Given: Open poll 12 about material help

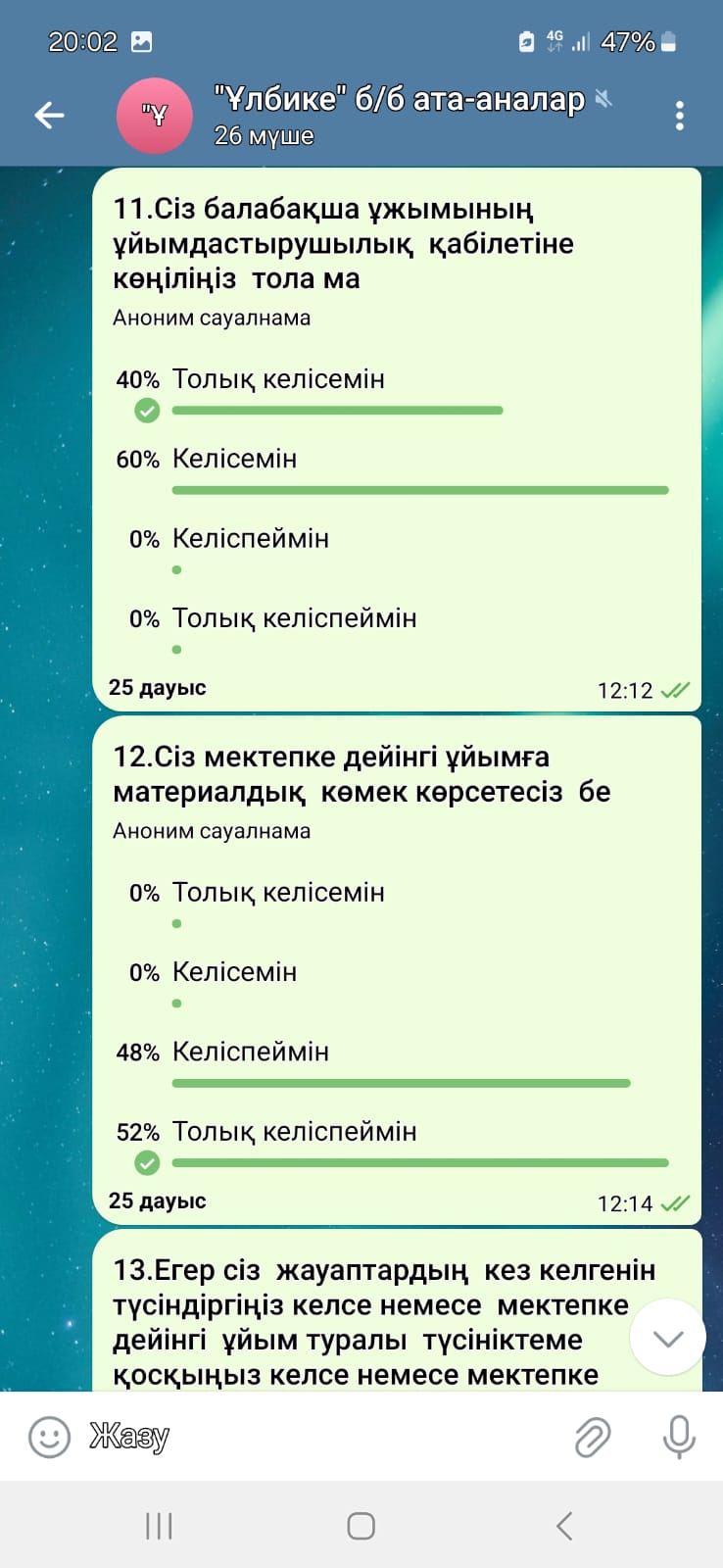Looking at the screenshot, I should pos(361,774).
